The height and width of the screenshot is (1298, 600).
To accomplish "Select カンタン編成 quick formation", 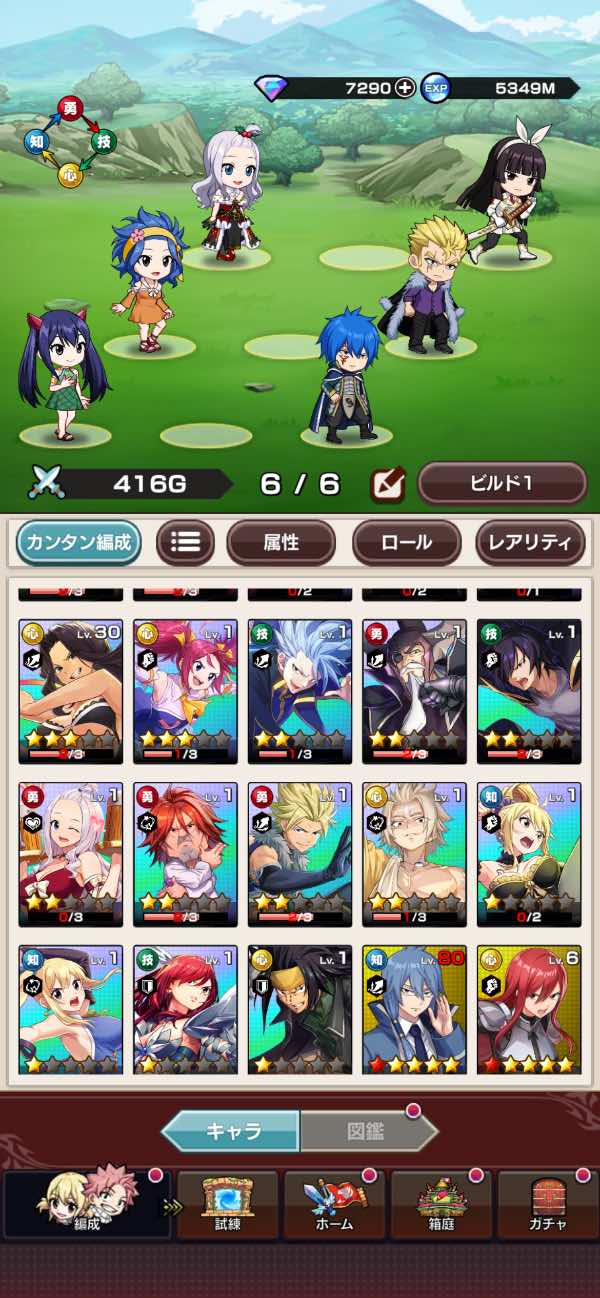I will coord(78,543).
